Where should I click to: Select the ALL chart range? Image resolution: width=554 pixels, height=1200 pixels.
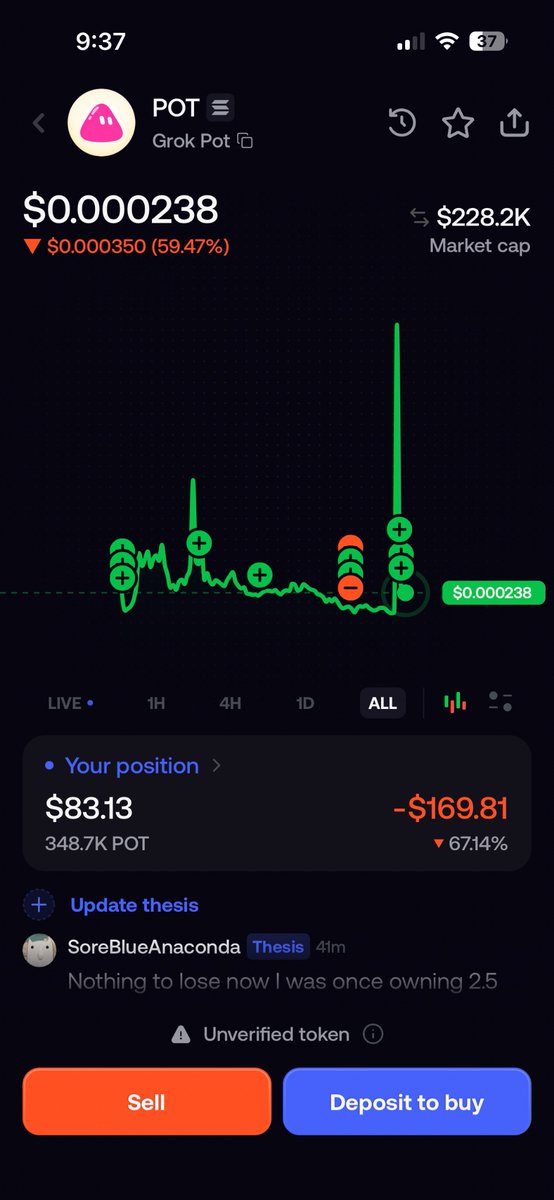click(x=383, y=703)
